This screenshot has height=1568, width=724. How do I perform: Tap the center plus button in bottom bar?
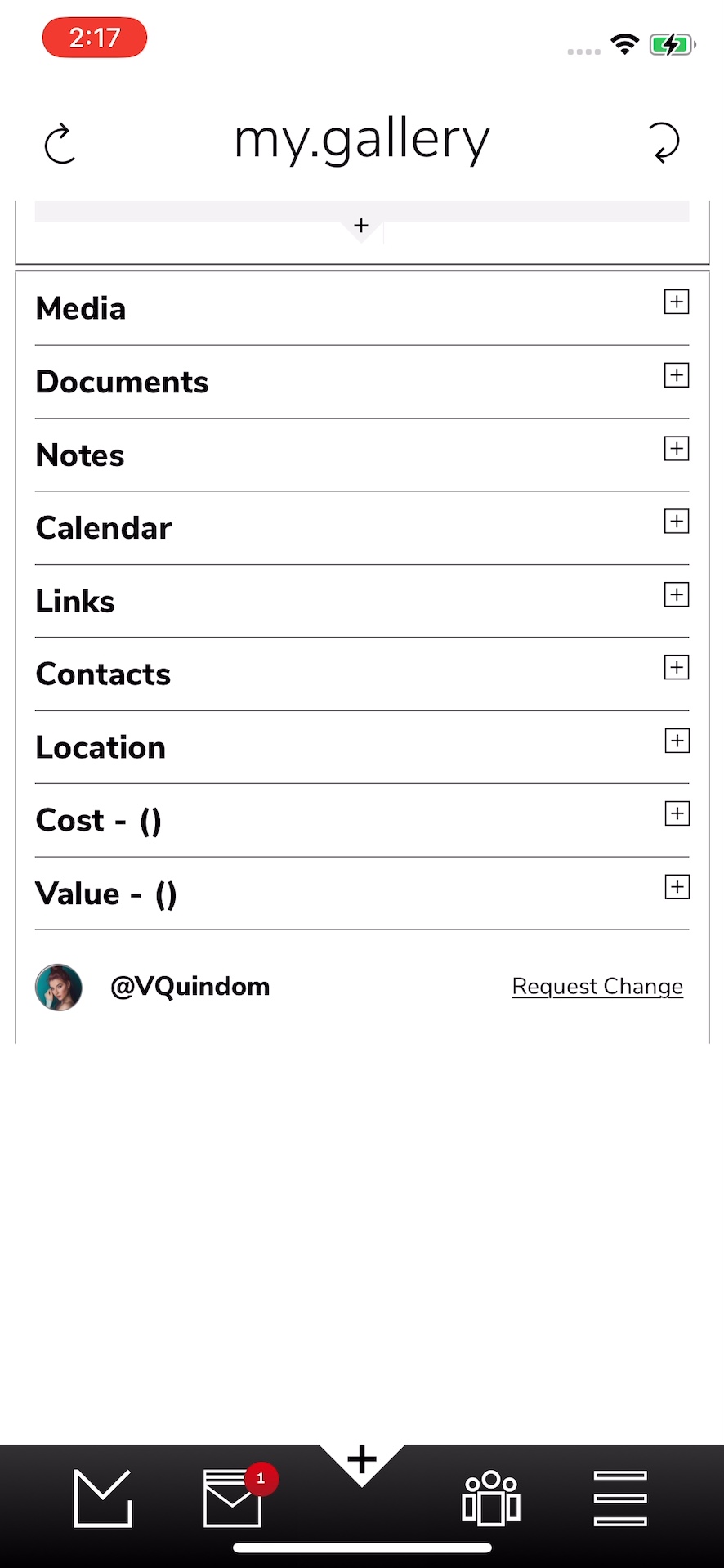point(362,1461)
